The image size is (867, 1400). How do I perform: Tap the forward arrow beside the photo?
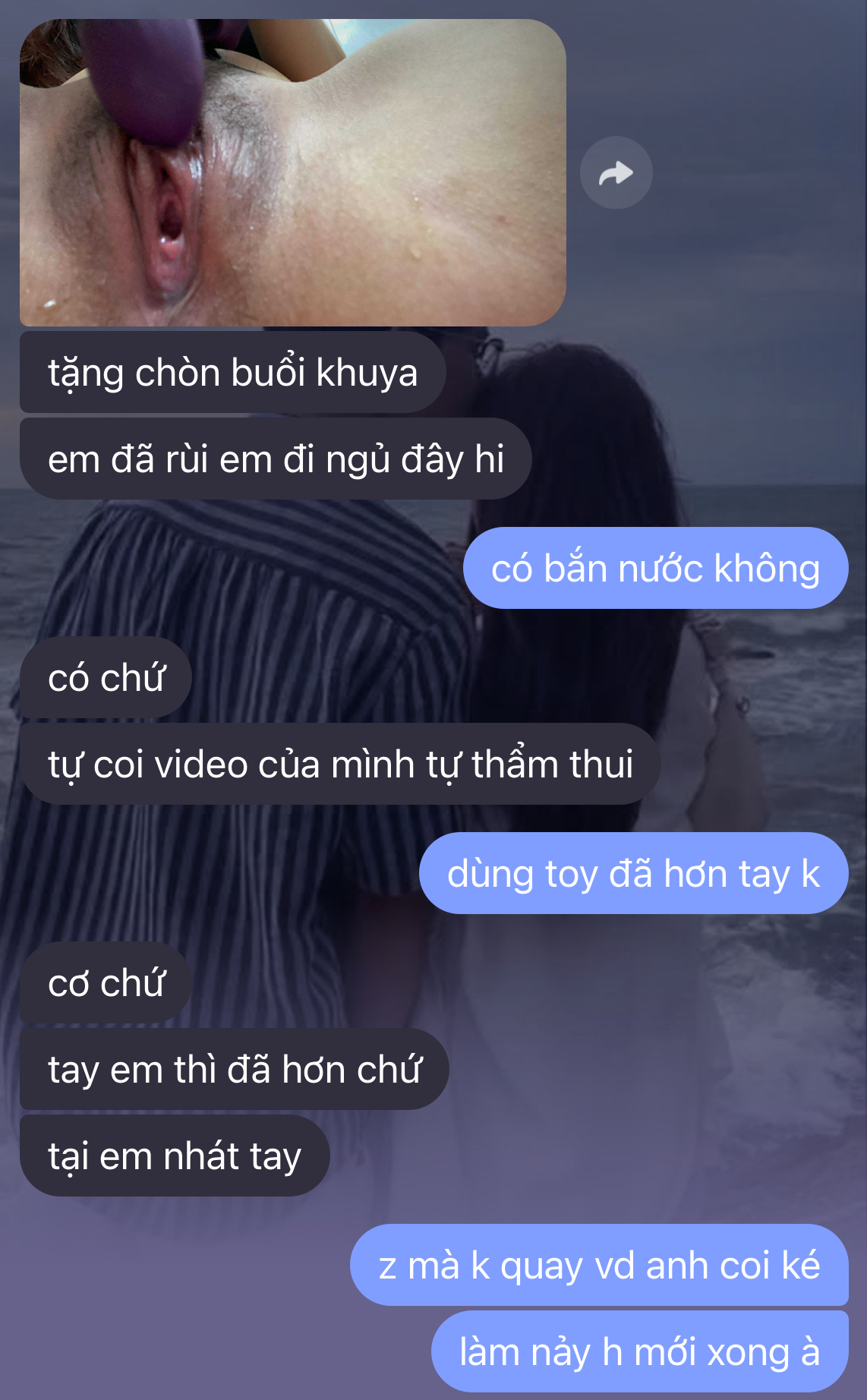pyautogui.click(x=616, y=173)
